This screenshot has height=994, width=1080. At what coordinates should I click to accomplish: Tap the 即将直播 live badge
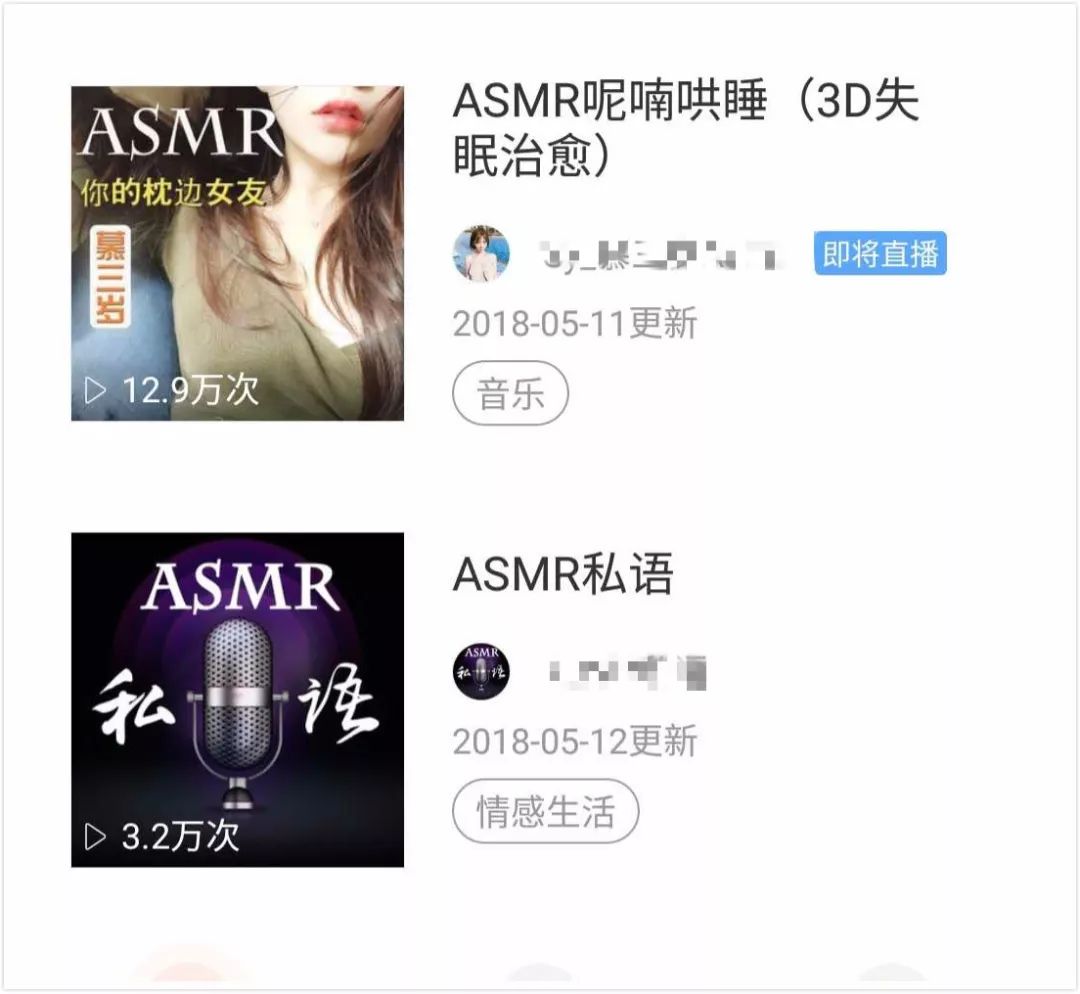point(880,254)
